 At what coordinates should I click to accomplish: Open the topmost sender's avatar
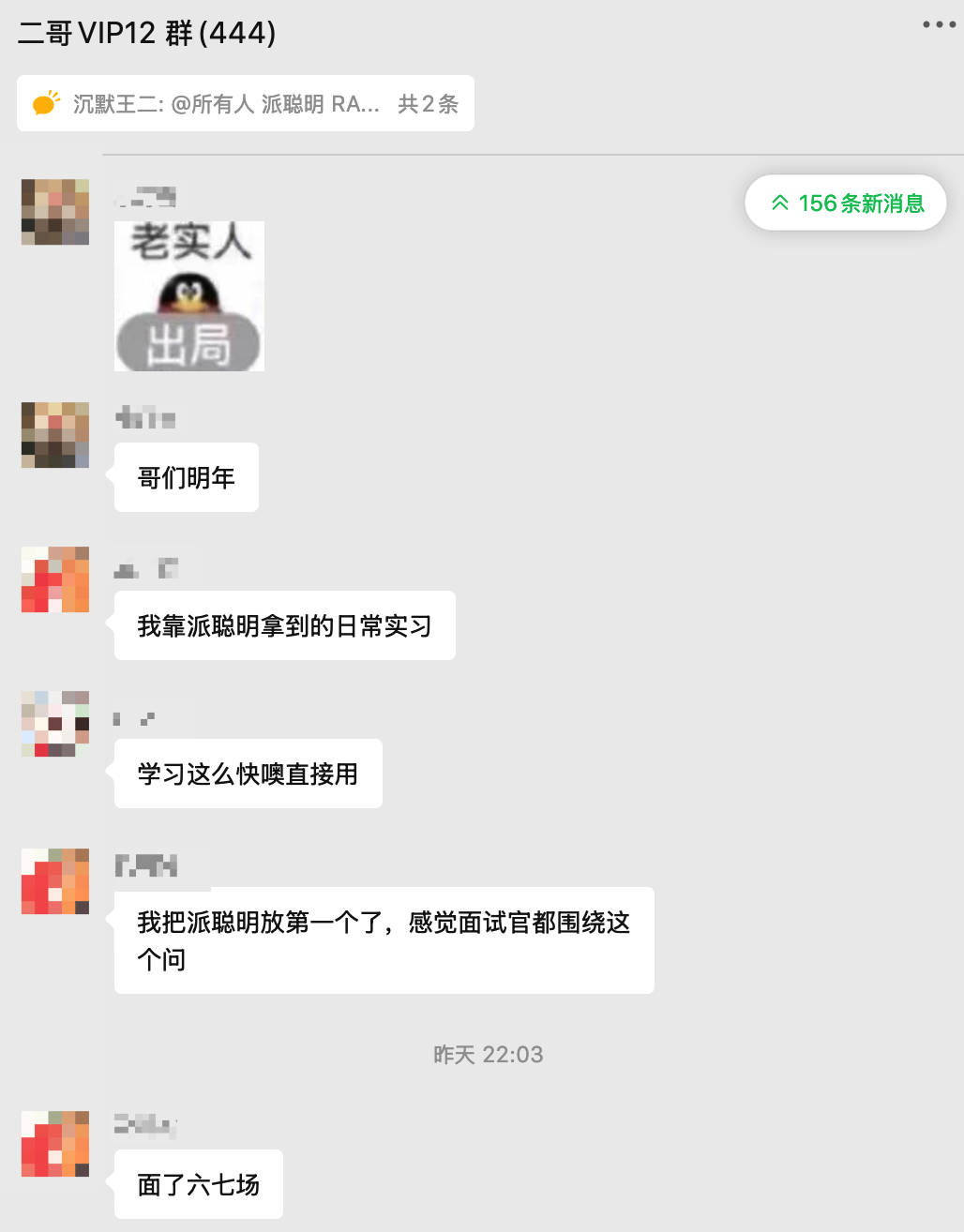pyautogui.click(x=54, y=212)
